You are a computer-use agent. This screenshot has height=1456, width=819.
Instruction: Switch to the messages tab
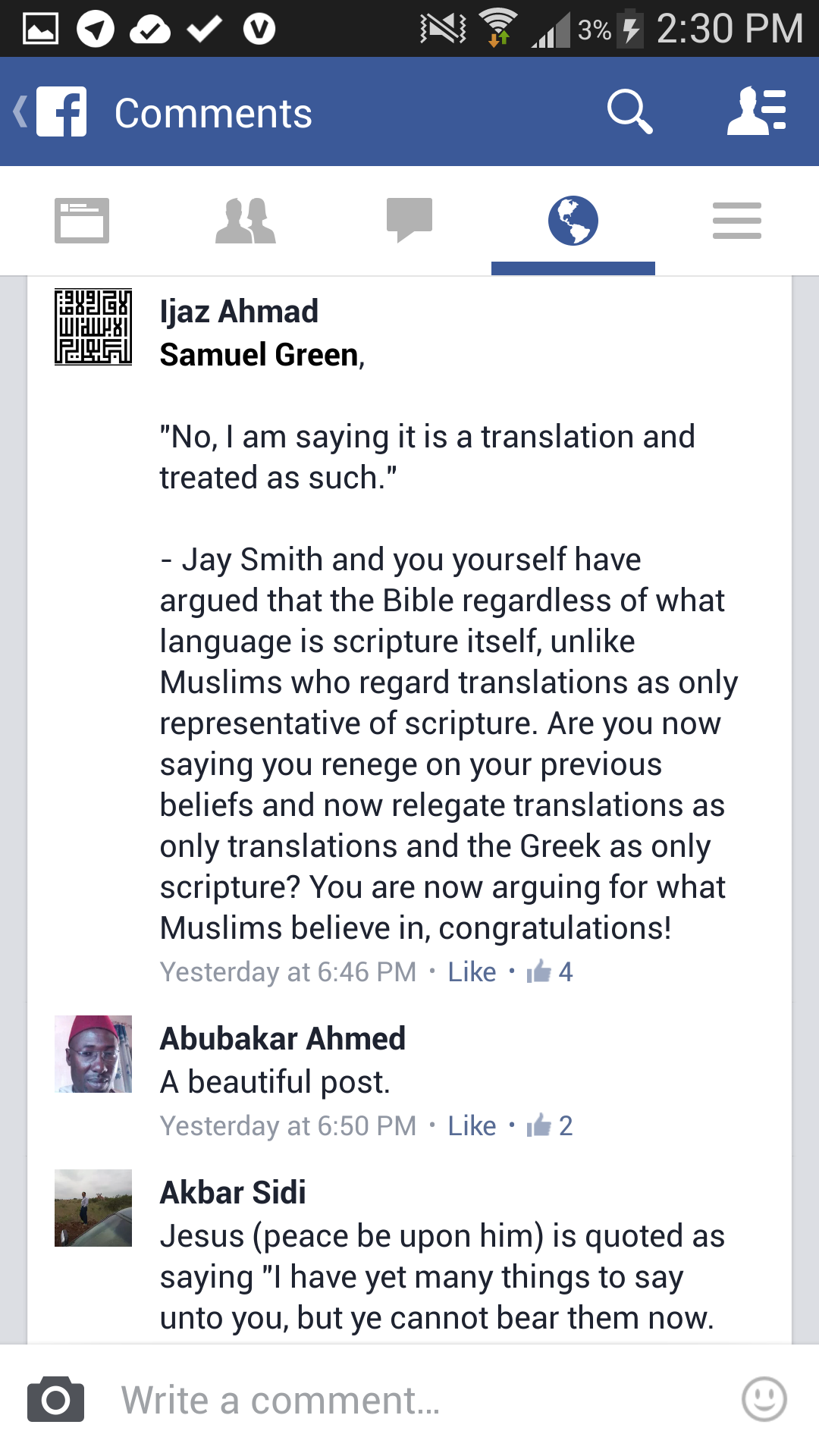409,221
